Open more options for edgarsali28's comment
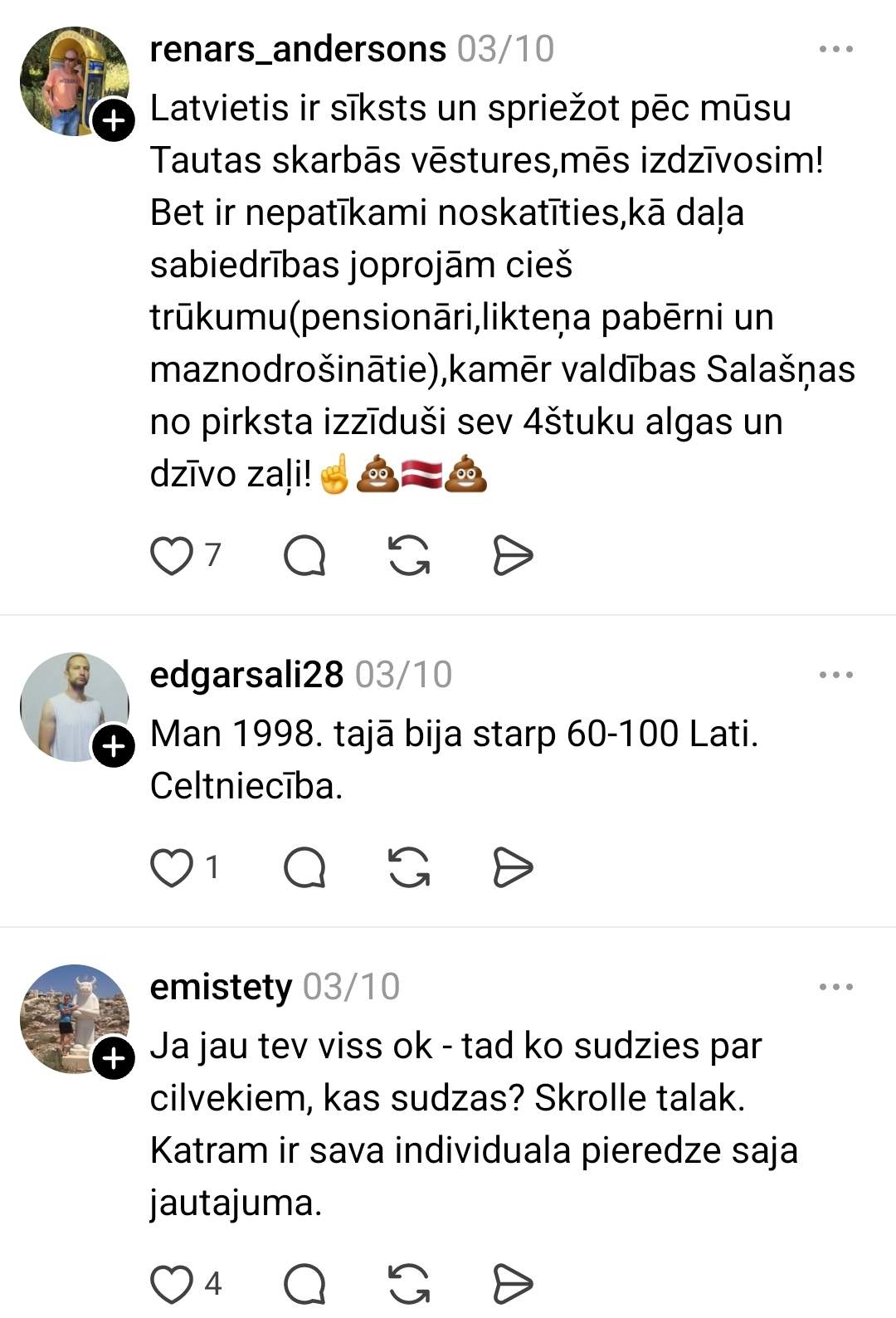Viewport: 896px width, 1318px height. 835,675
